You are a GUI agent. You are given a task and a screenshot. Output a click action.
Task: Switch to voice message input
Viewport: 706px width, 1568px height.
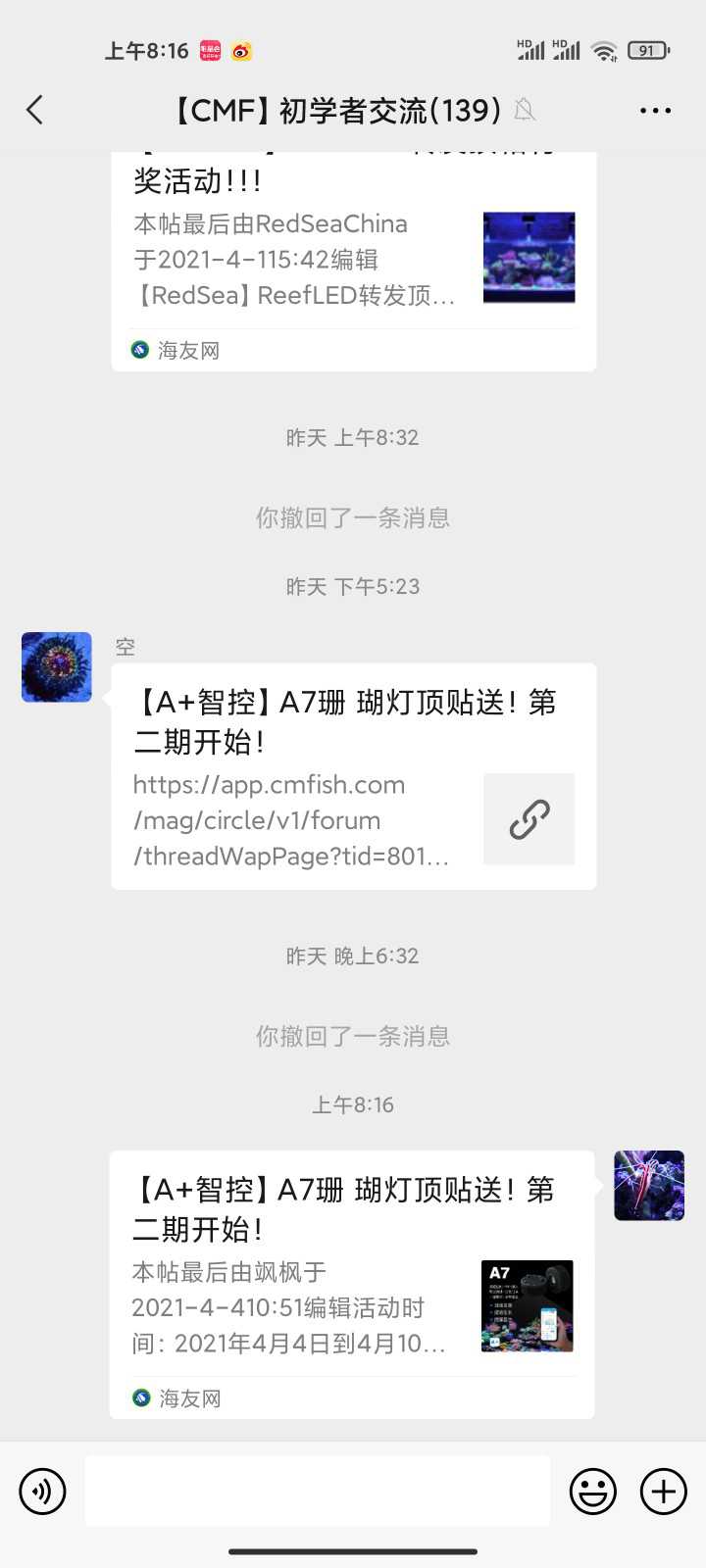pos(42,1492)
